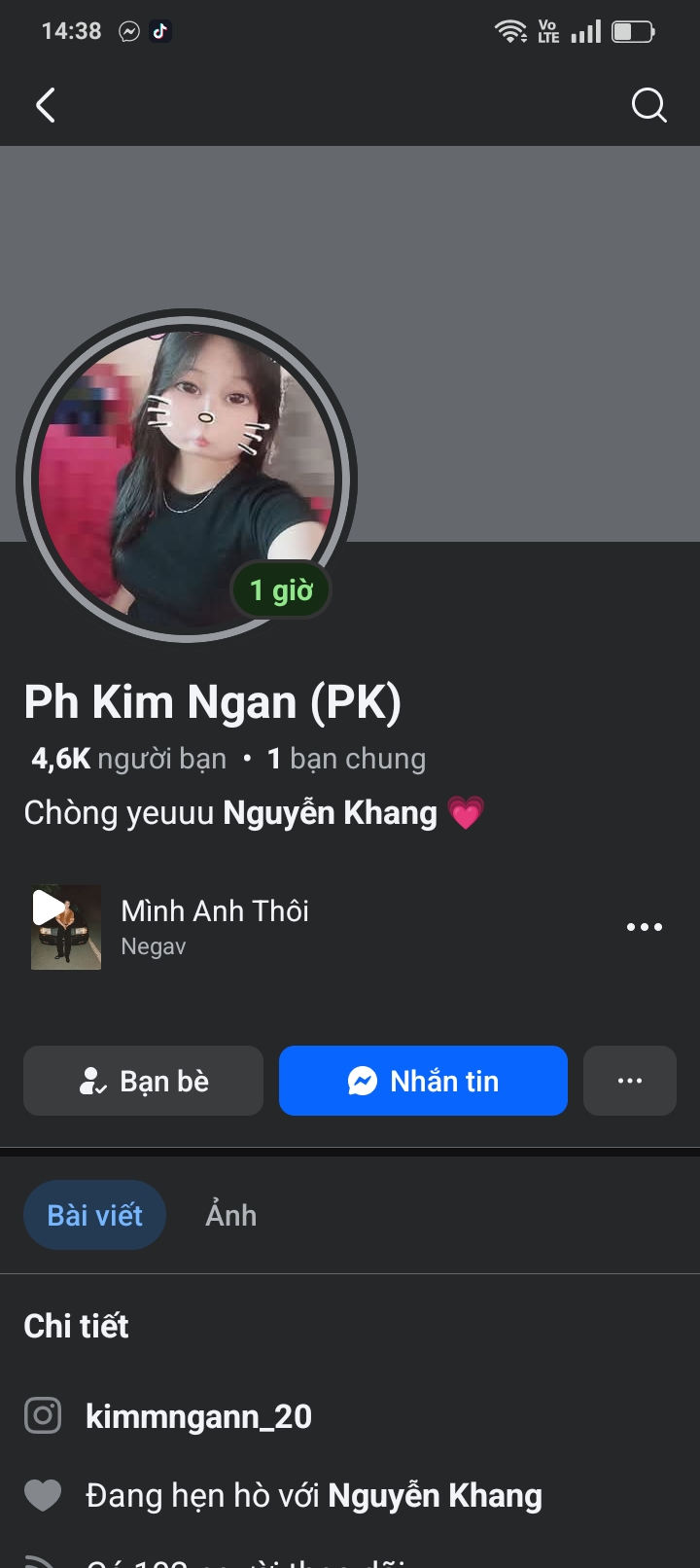
Task: View the profile picture
Action: (185, 477)
